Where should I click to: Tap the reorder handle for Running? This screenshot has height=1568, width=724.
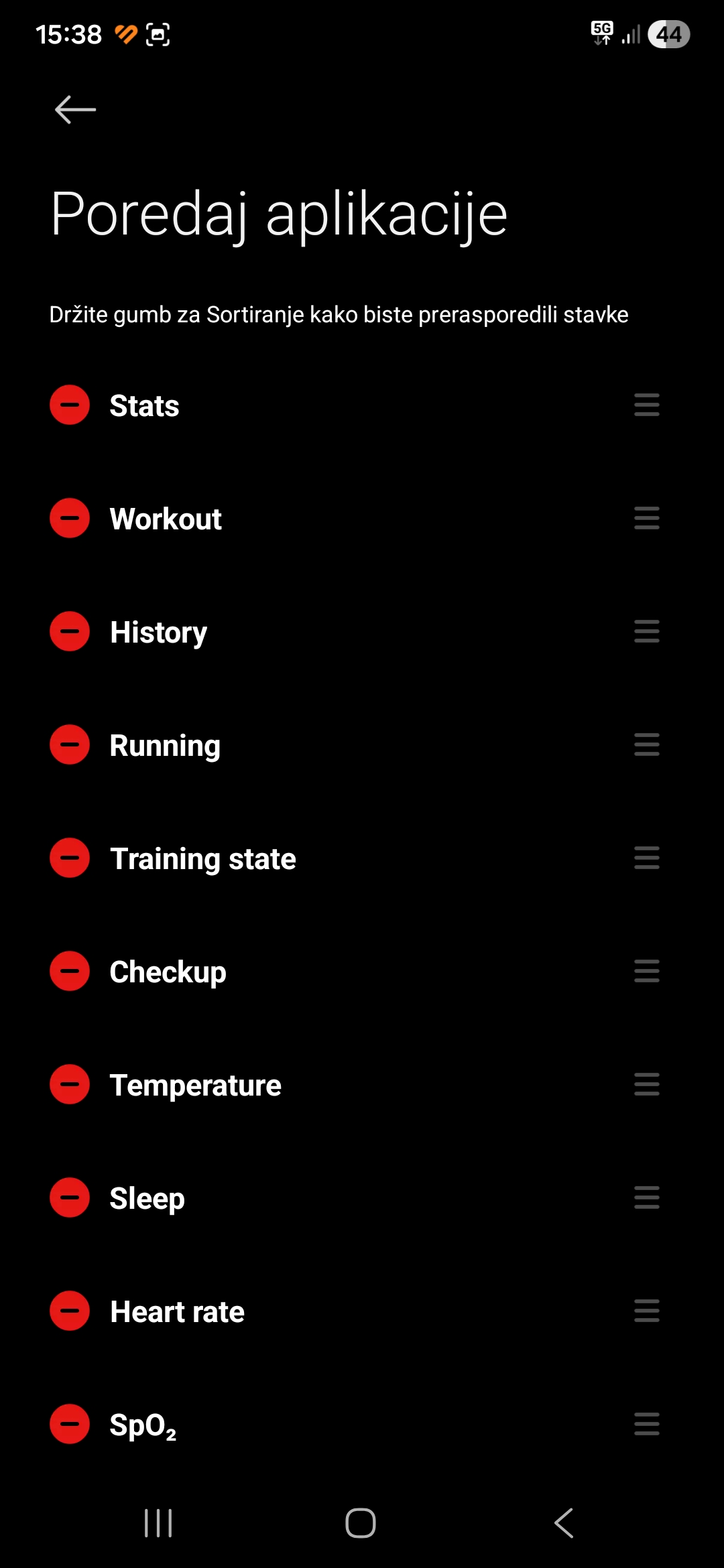647,745
